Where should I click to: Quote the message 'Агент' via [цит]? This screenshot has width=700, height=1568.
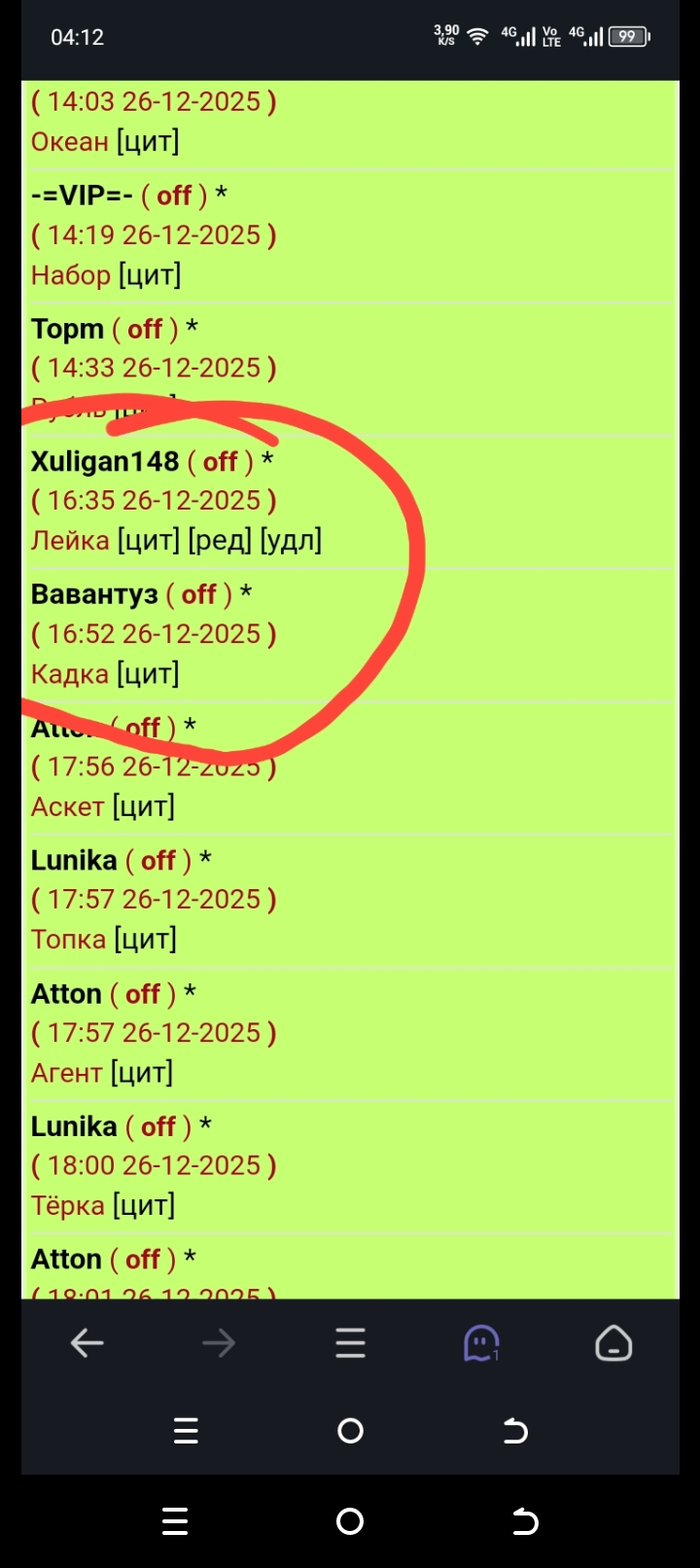click(142, 1073)
